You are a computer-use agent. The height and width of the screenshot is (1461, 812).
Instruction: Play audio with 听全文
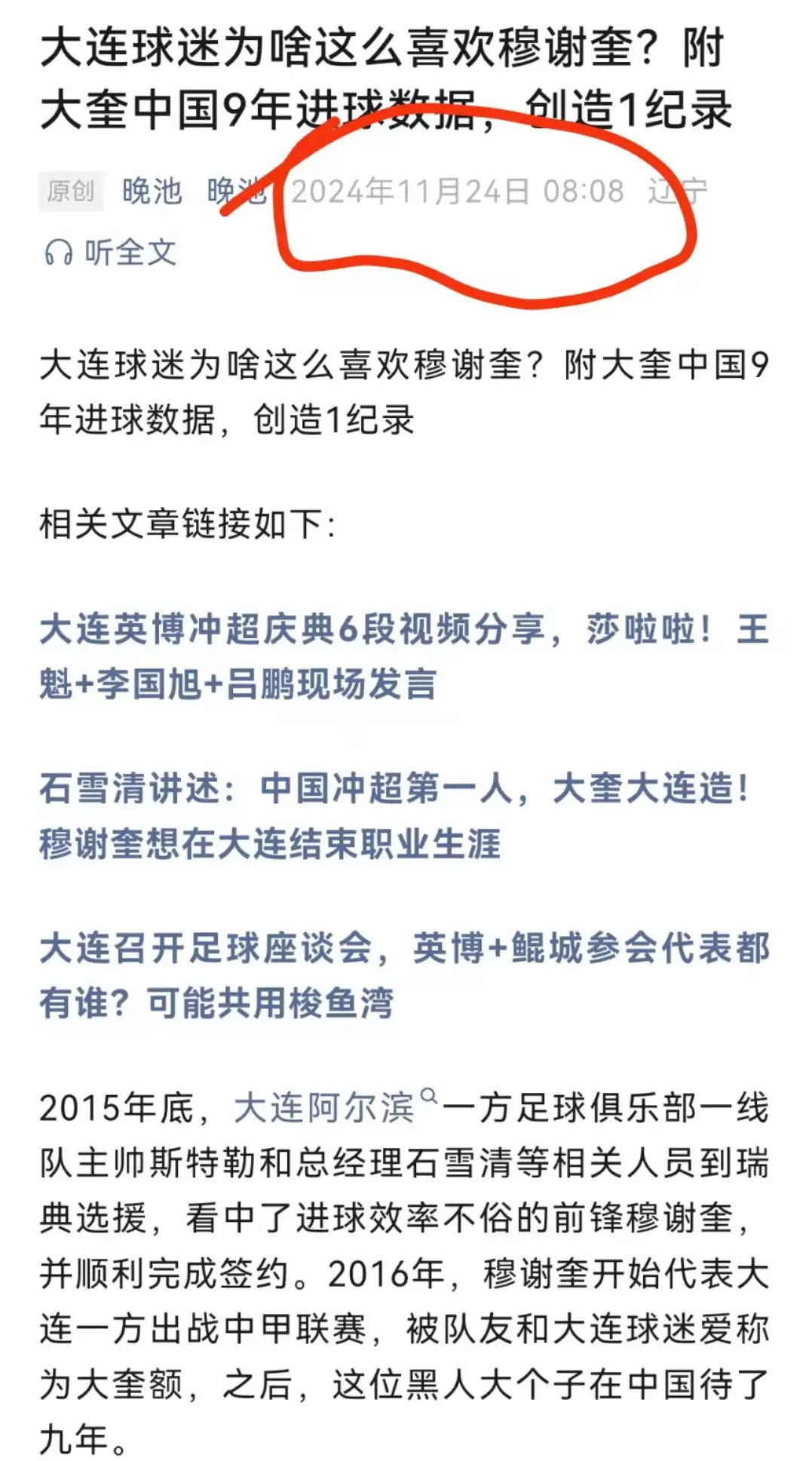coord(110,253)
